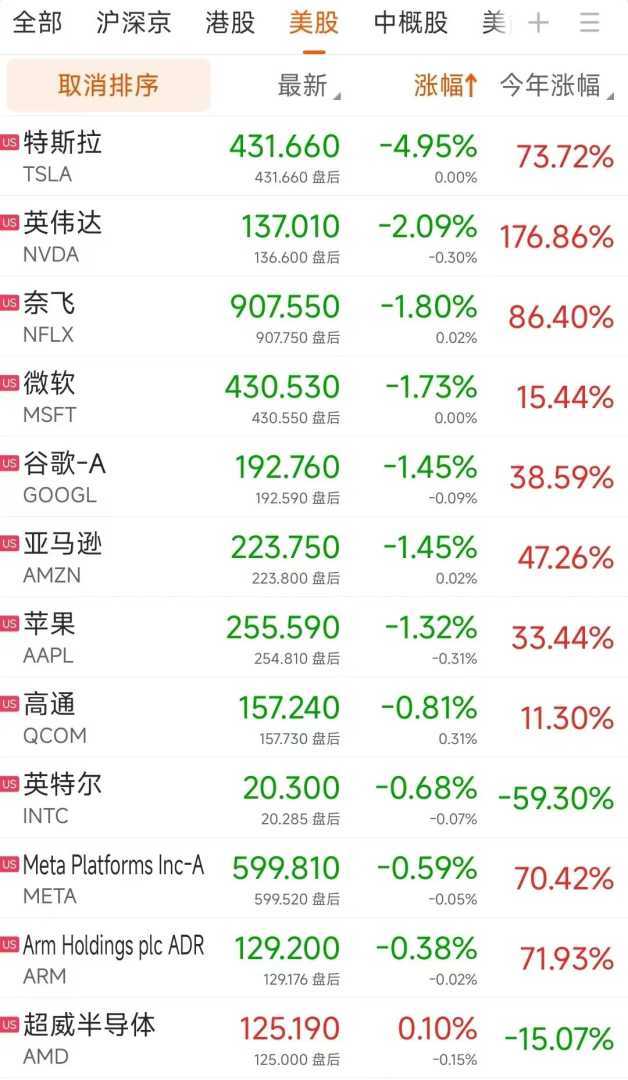Image resolution: width=628 pixels, height=1080 pixels.
Task: Switch to the 中概股 tab
Action: tap(411, 23)
